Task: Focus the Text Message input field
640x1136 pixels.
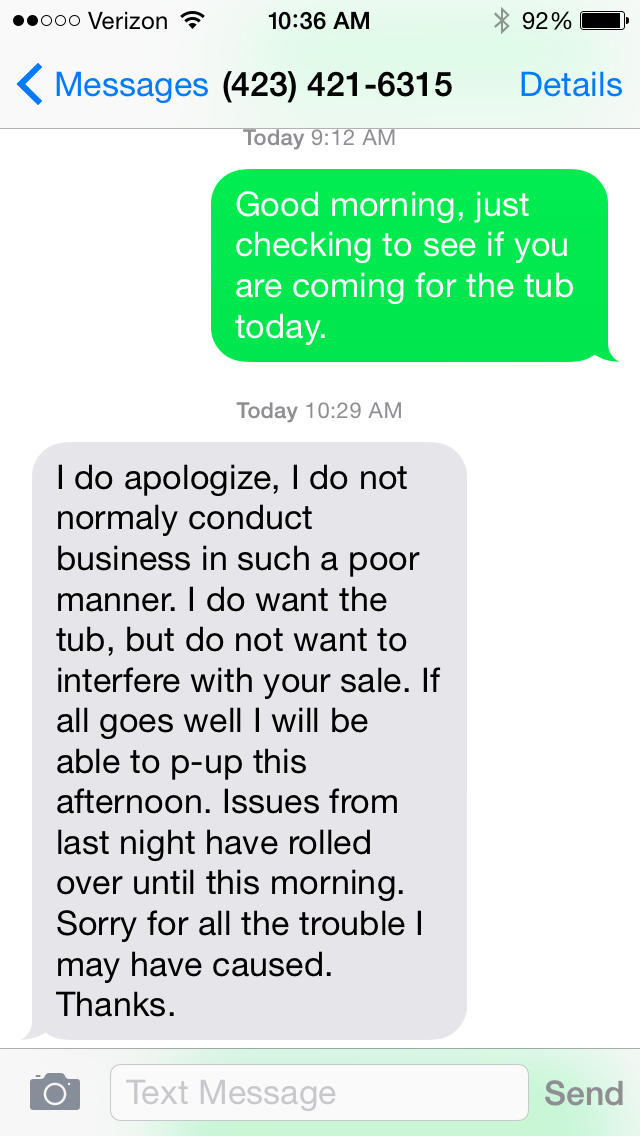Action: [x=318, y=1092]
